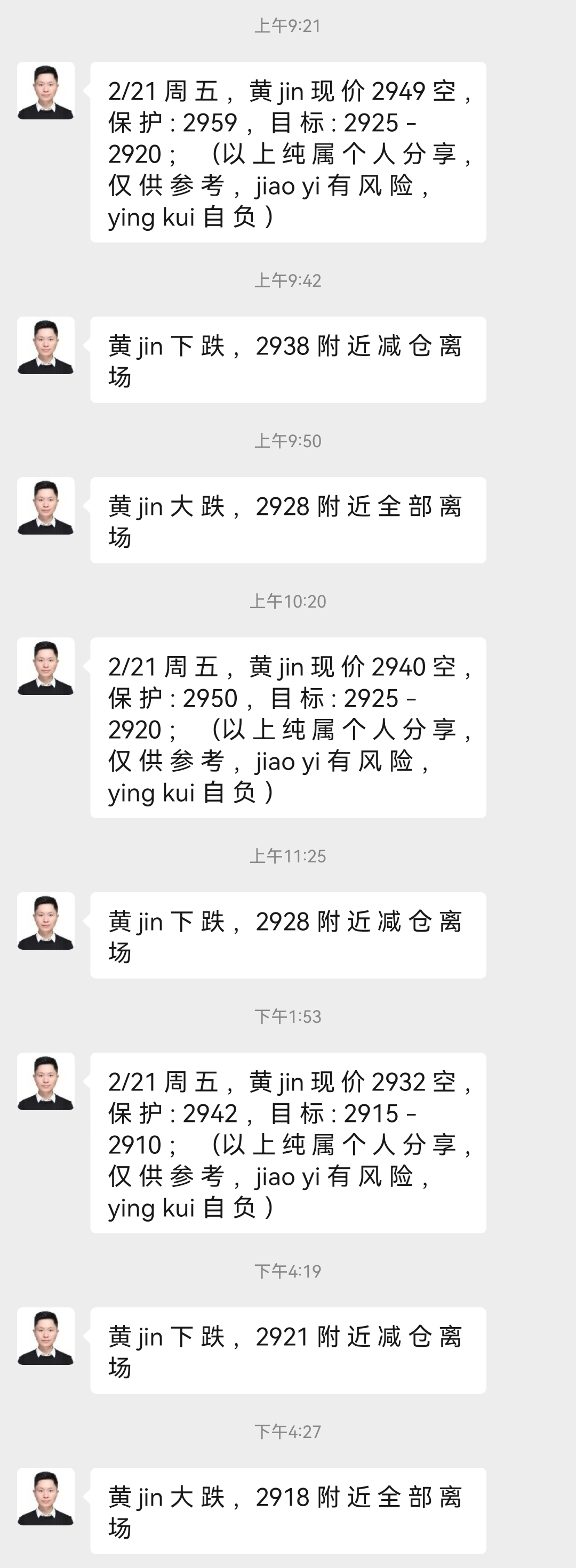View profile from avatar beside 2918 全部离场 message
This screenshot has height=1568, width=576.
pyautogui.click(x=46, y=1497)
